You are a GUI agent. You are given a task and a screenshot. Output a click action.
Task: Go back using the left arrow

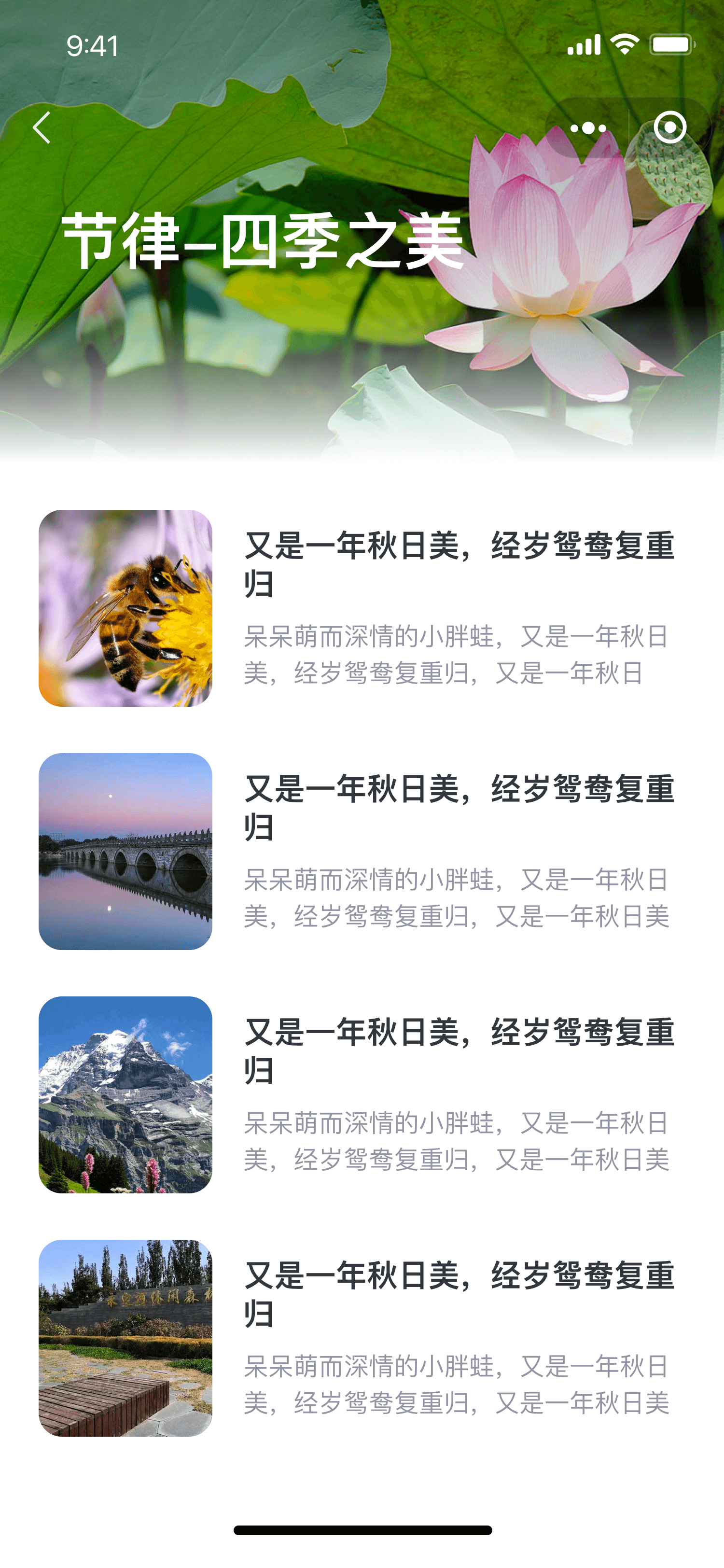42,128
